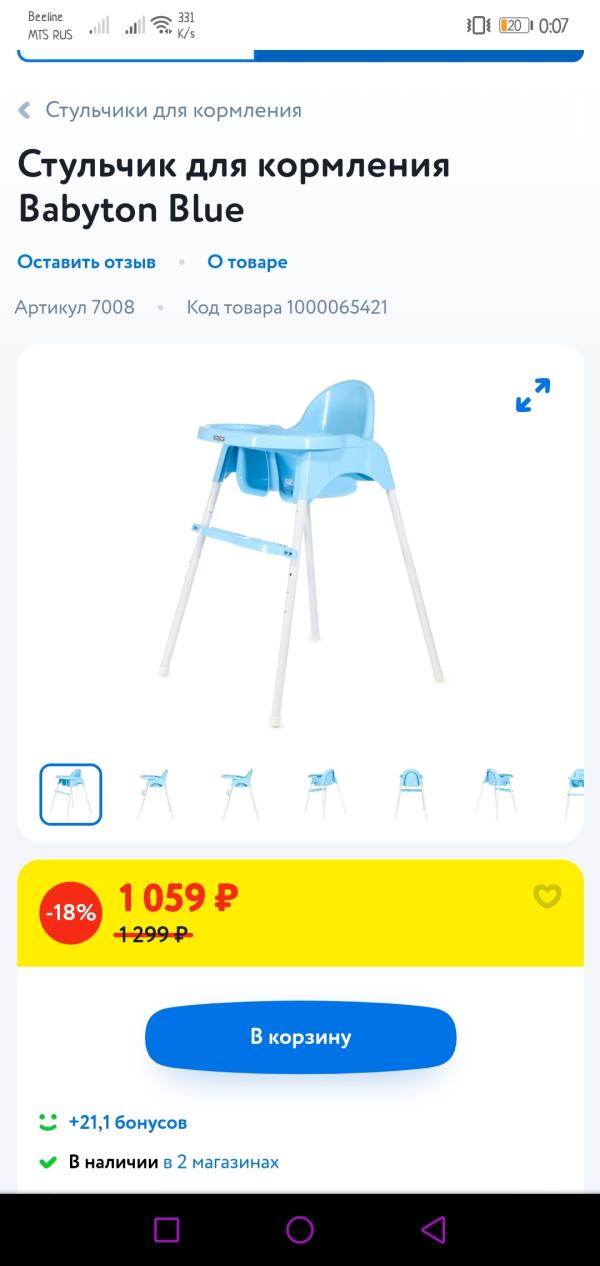Check availability в 2 магазинах
Image resolution: width=600 pixels, height=1266 pixels.
221,1162
